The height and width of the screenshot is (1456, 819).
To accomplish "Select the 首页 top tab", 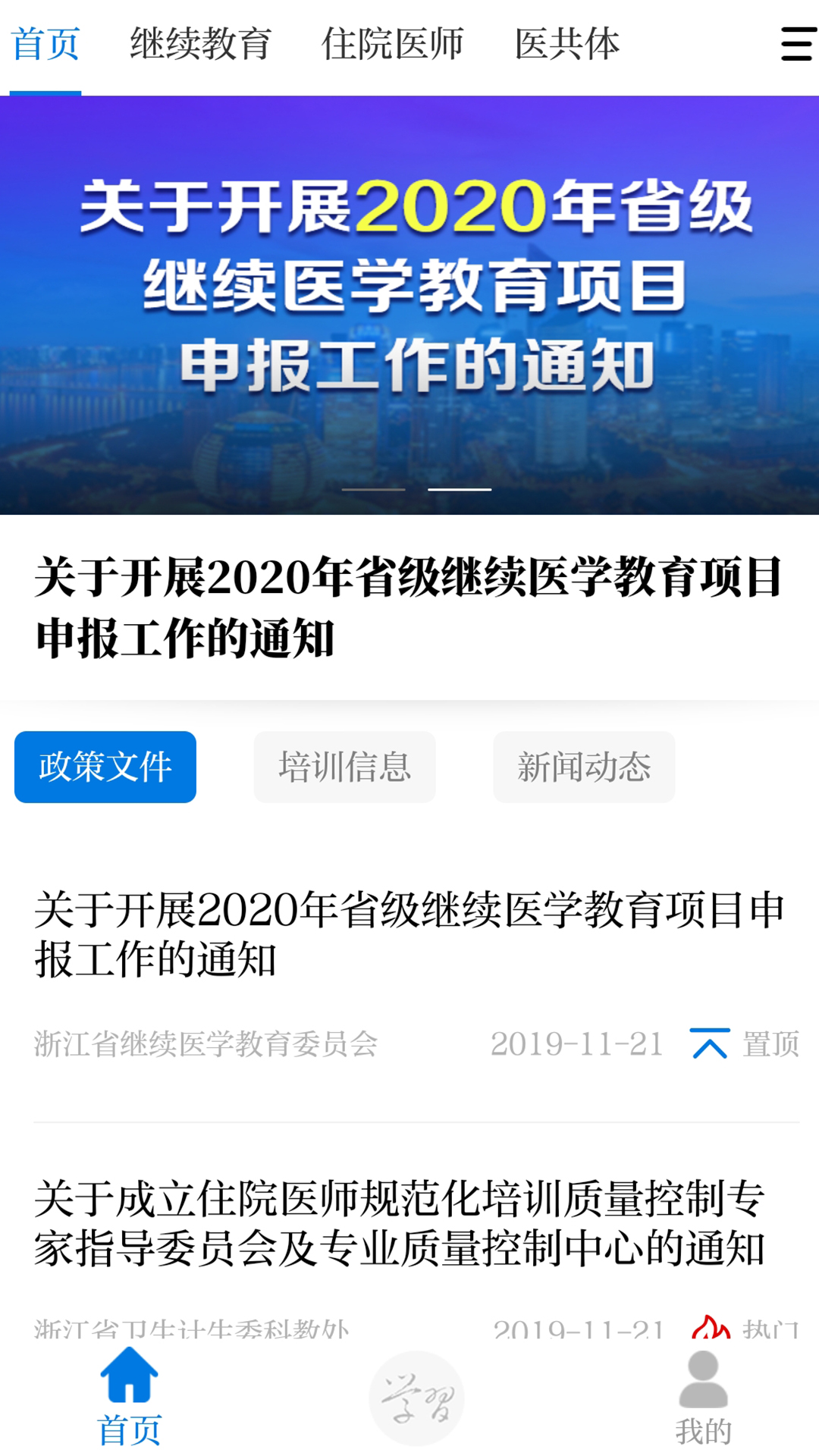I will pyautogui.click(x=45, y=44).
